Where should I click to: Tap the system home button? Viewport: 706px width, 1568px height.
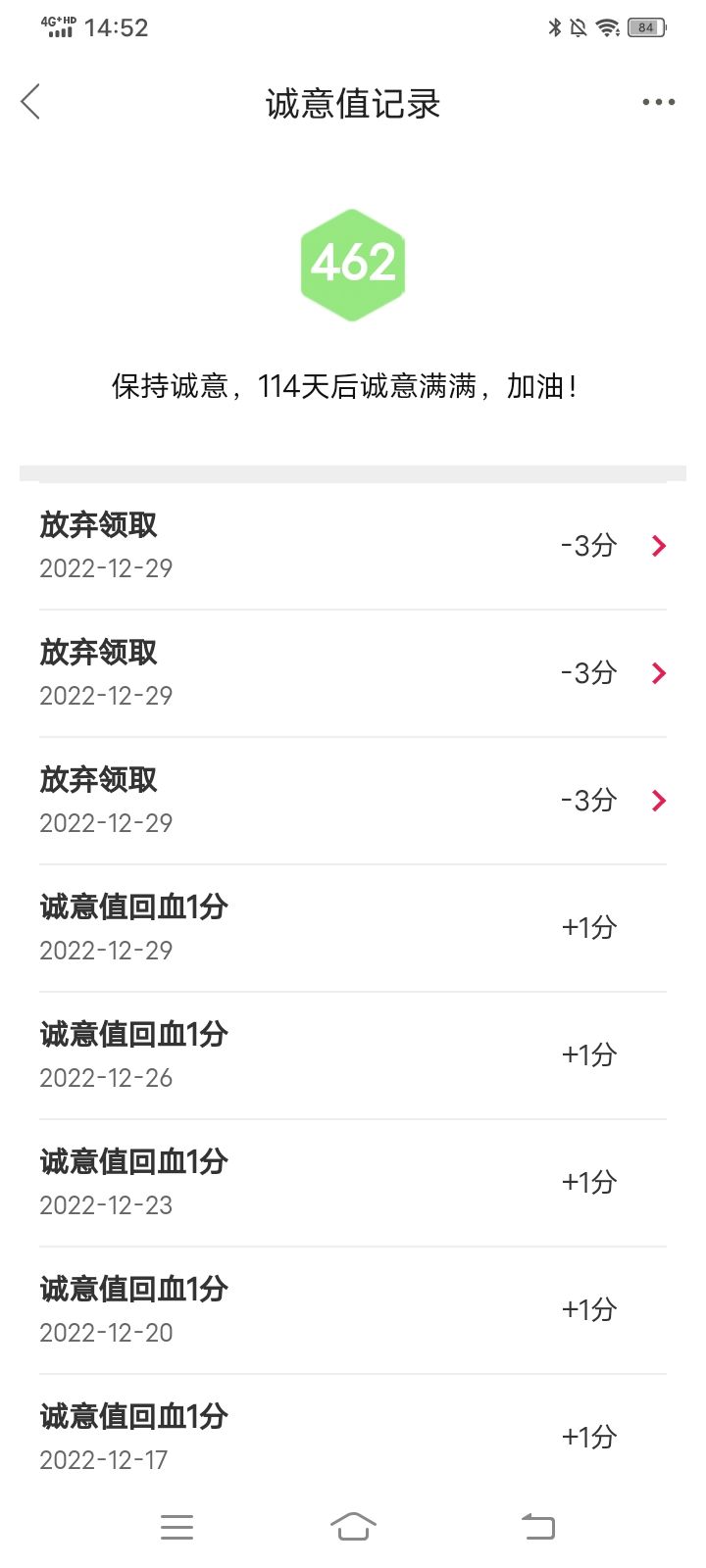pos(353,1526)
